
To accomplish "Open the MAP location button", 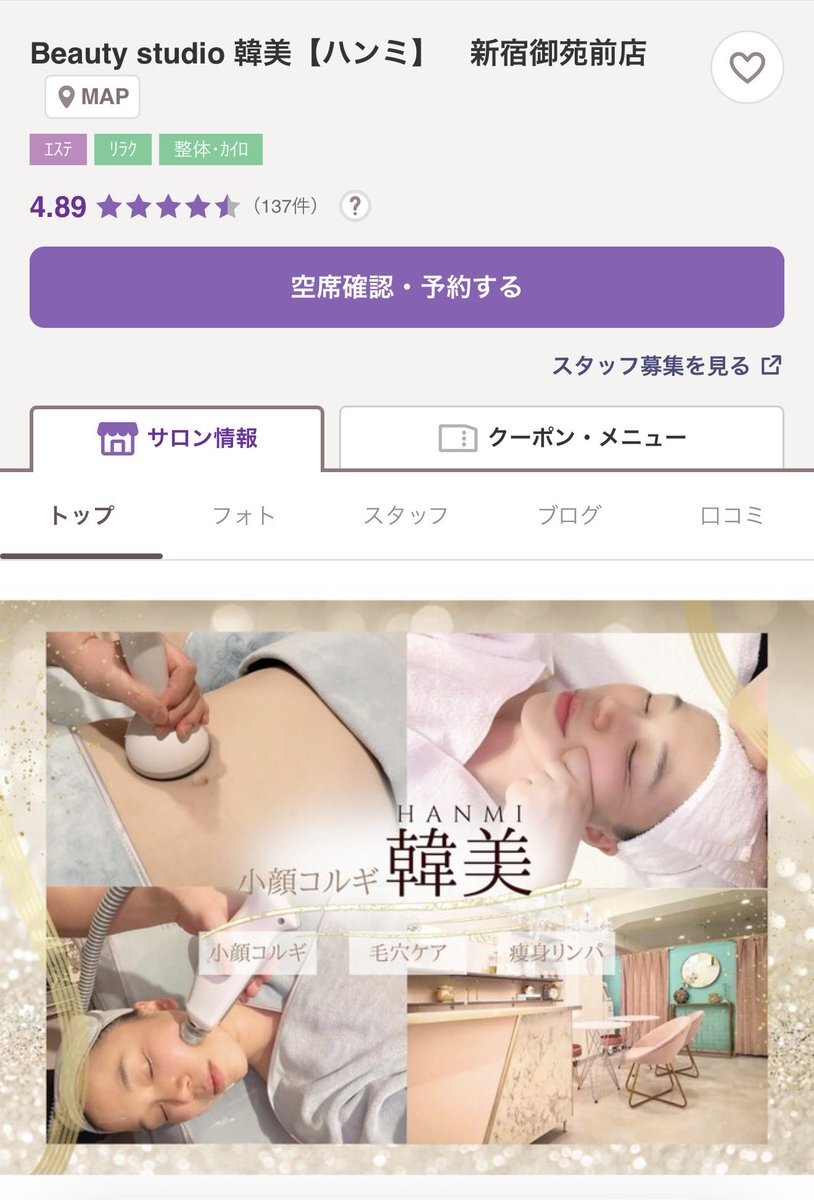I will (x=92, y=98).
